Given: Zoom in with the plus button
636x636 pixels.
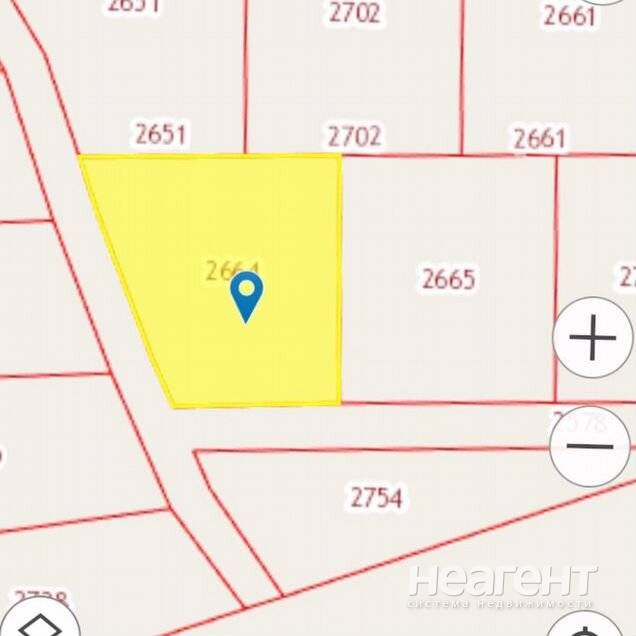Looking at the screenshot, I should (593, 338).
